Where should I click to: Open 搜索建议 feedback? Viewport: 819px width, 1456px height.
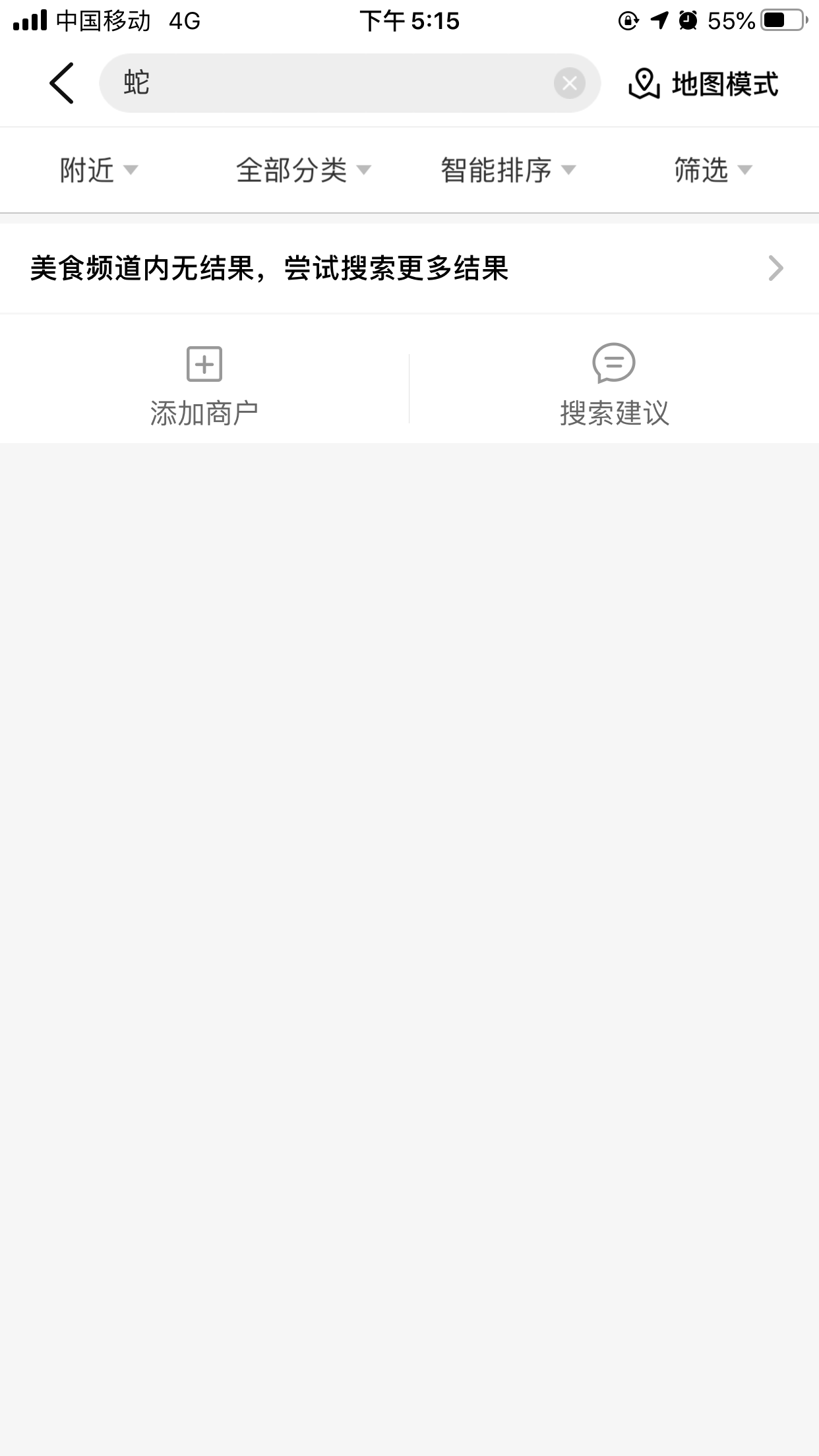point(614,385)
